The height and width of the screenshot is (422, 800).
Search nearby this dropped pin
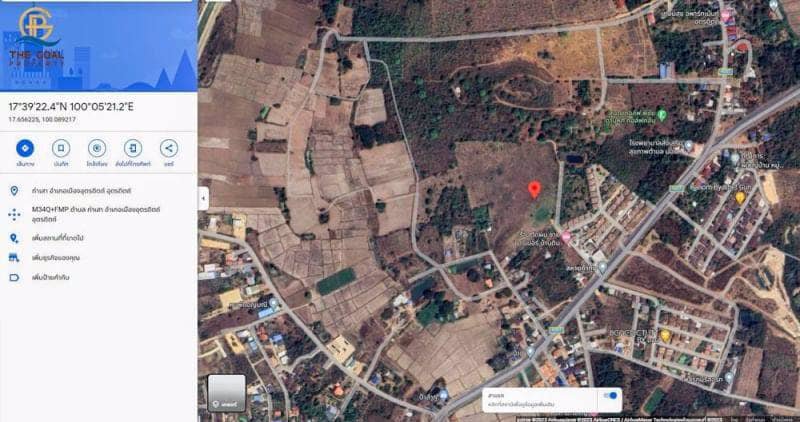tap(97, 148)
